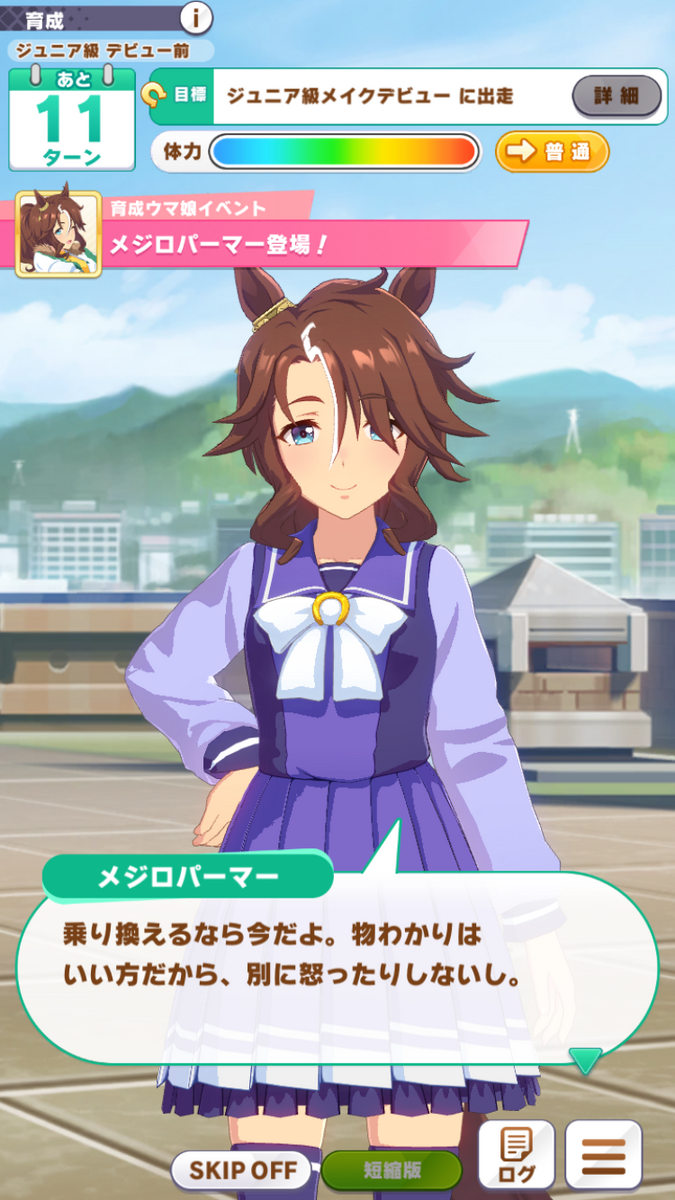Tap the 普通 condition button

tap(552, 152)
